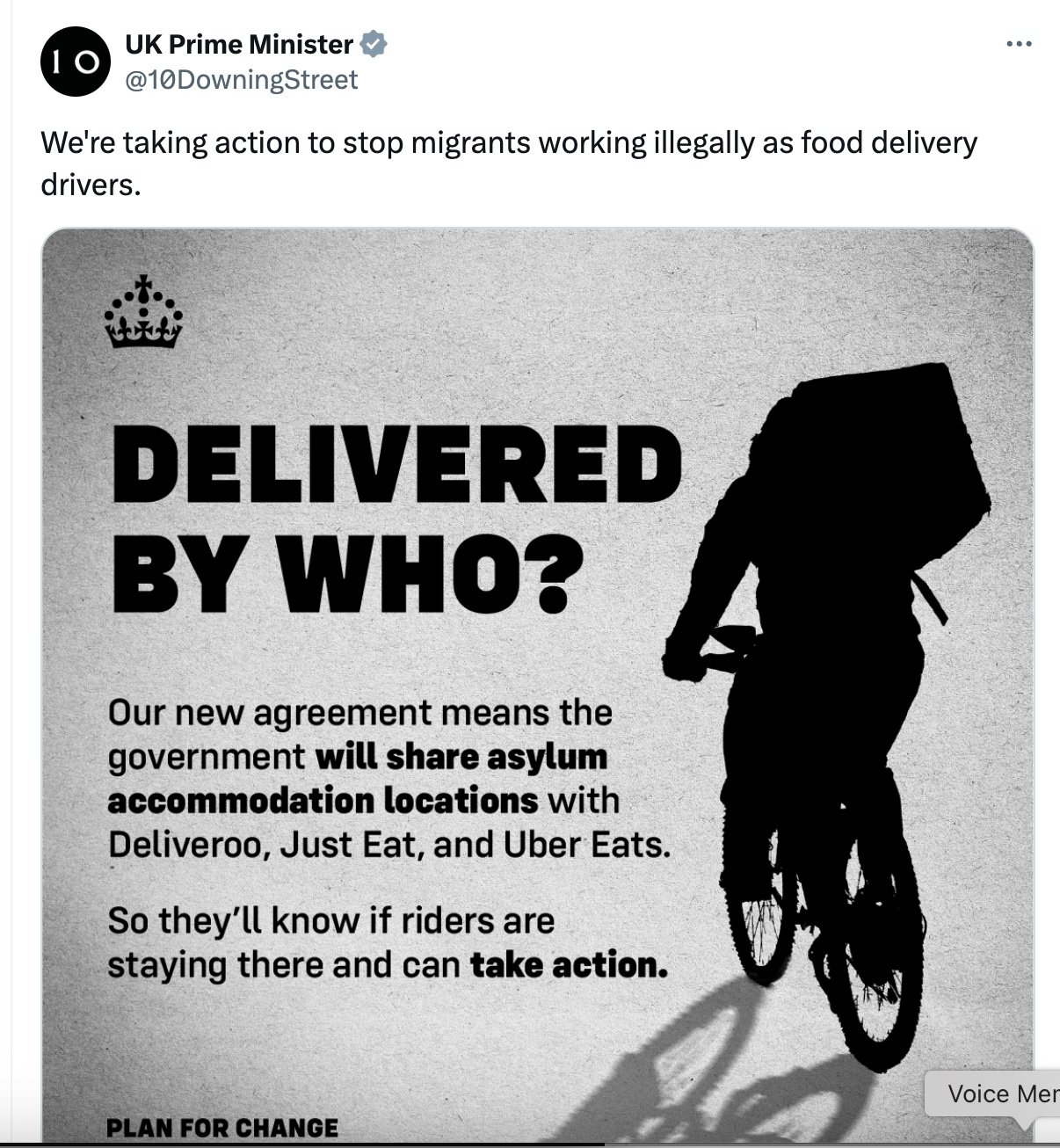
Task: Tap the UK Prime Minister display name
Action: 239,44
